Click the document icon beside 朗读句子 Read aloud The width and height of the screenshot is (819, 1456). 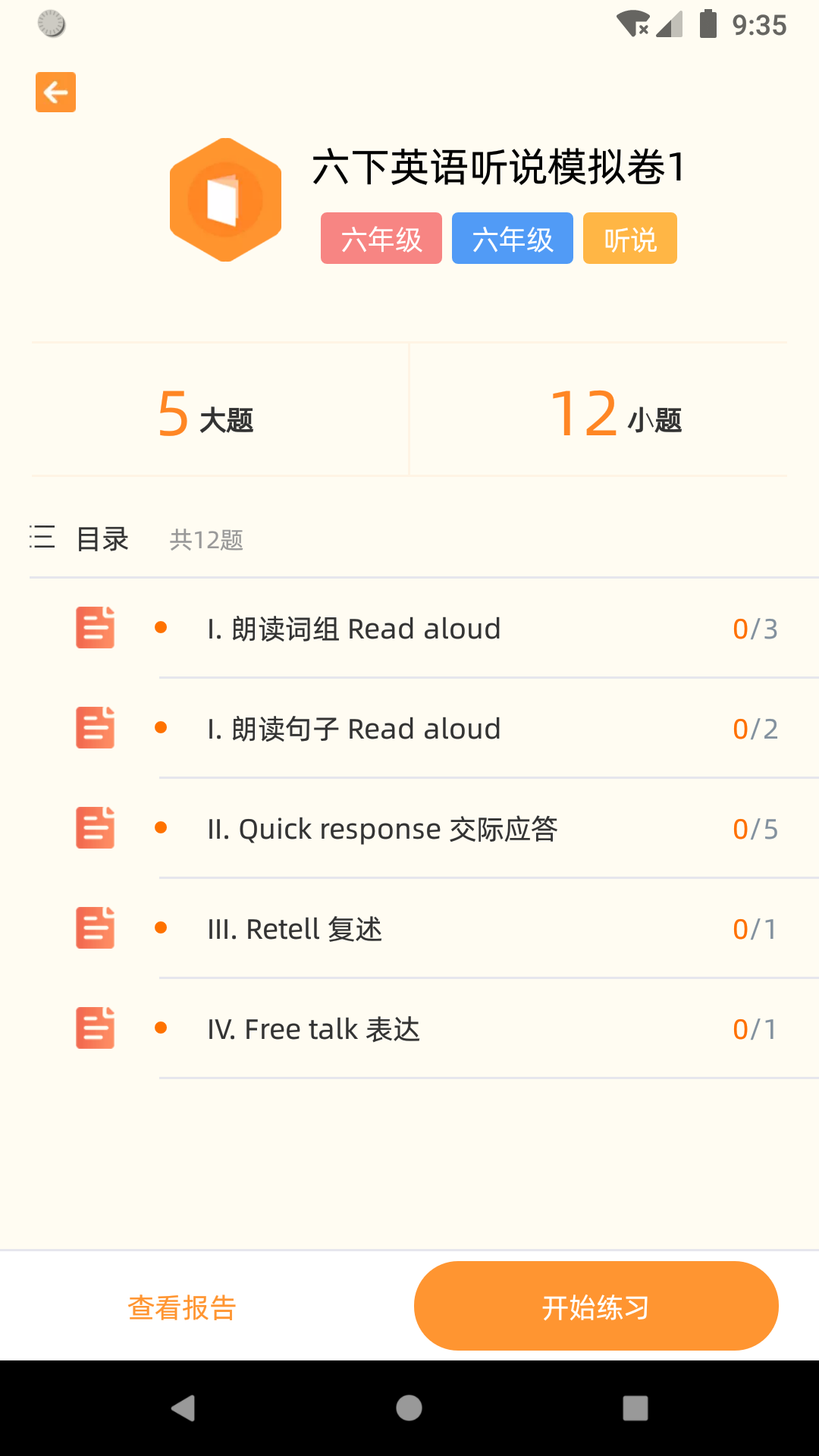[95, 728]
